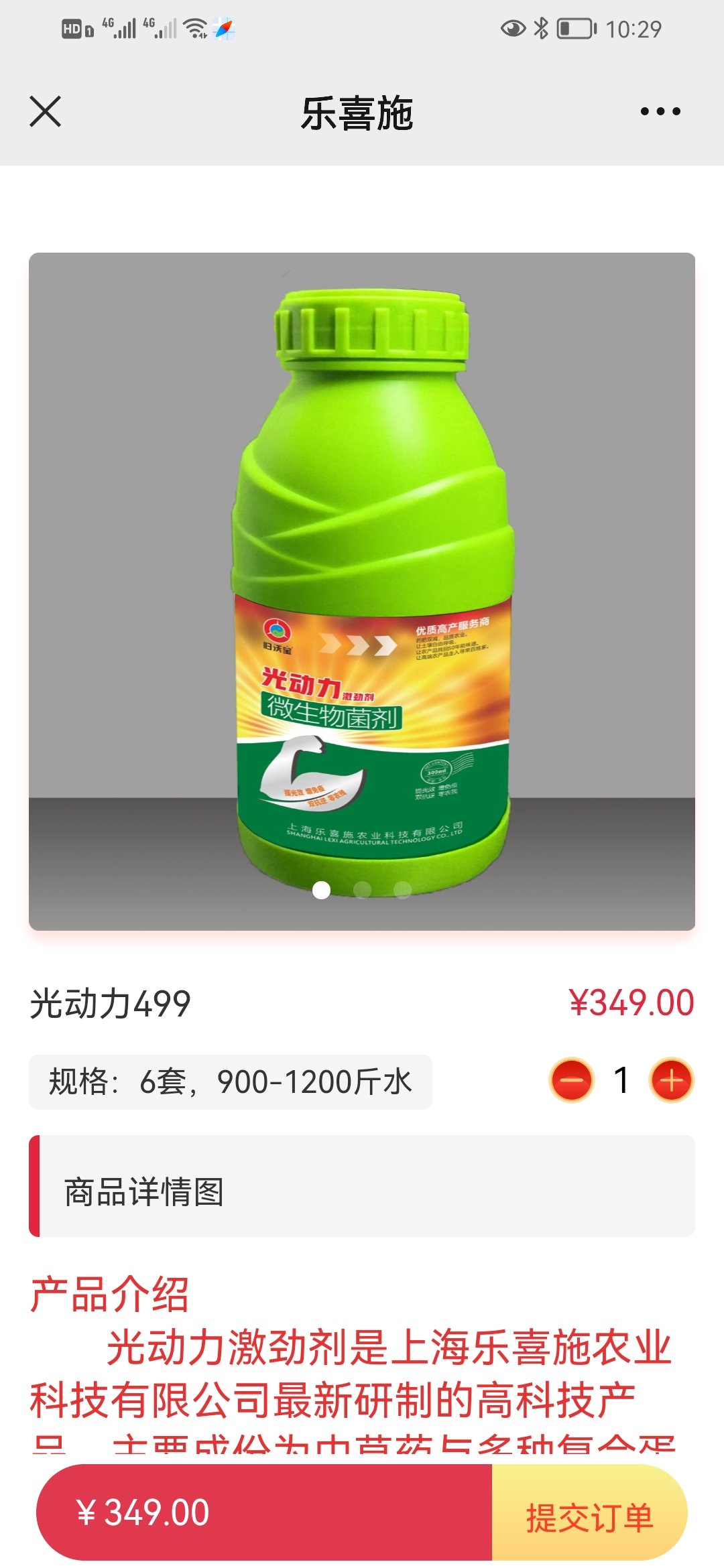This screenshot has width=724, height=1568.
Task: Jump to the second image indicator dot
Action: pos(362,890)
